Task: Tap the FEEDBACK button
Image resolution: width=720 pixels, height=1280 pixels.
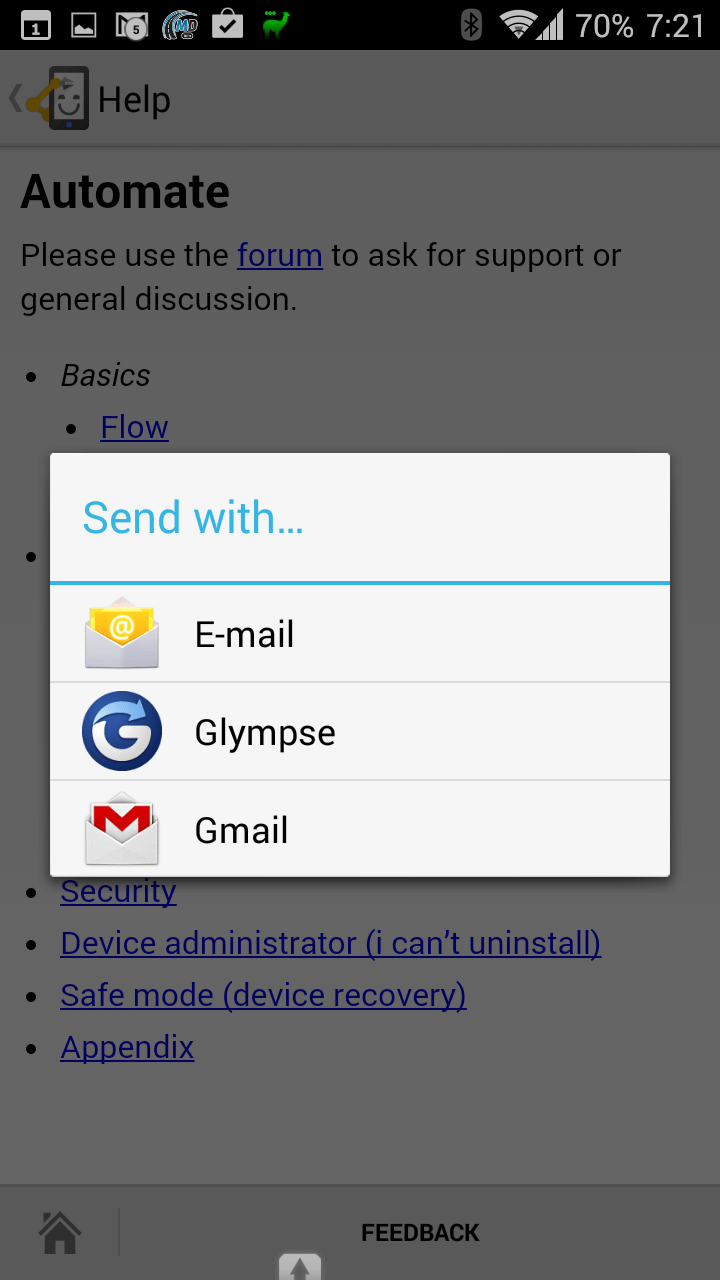Action: [x=420, y=1233]
